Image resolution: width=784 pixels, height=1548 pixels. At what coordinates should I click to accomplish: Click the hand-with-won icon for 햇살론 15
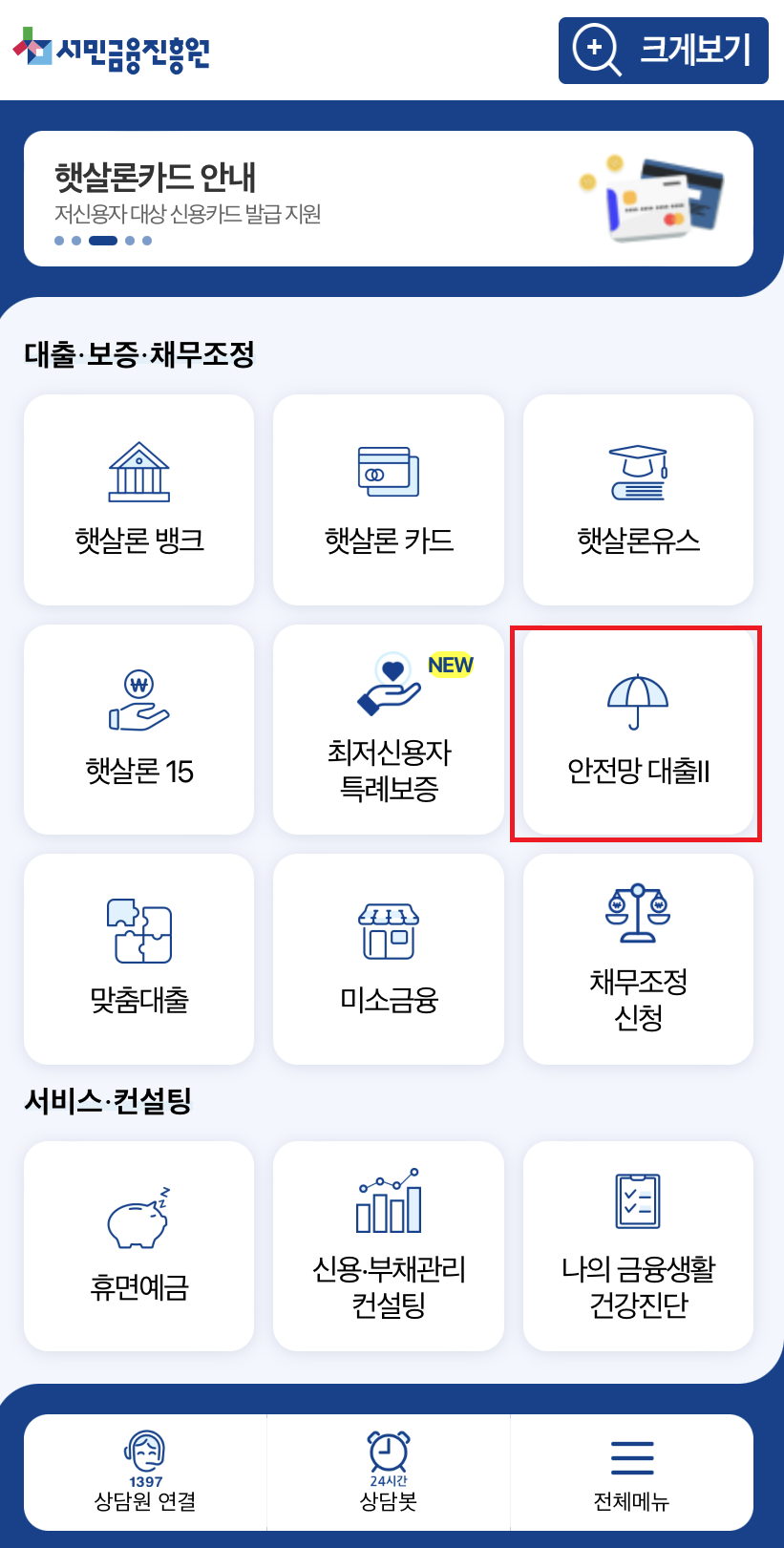[x=138, y=702]
